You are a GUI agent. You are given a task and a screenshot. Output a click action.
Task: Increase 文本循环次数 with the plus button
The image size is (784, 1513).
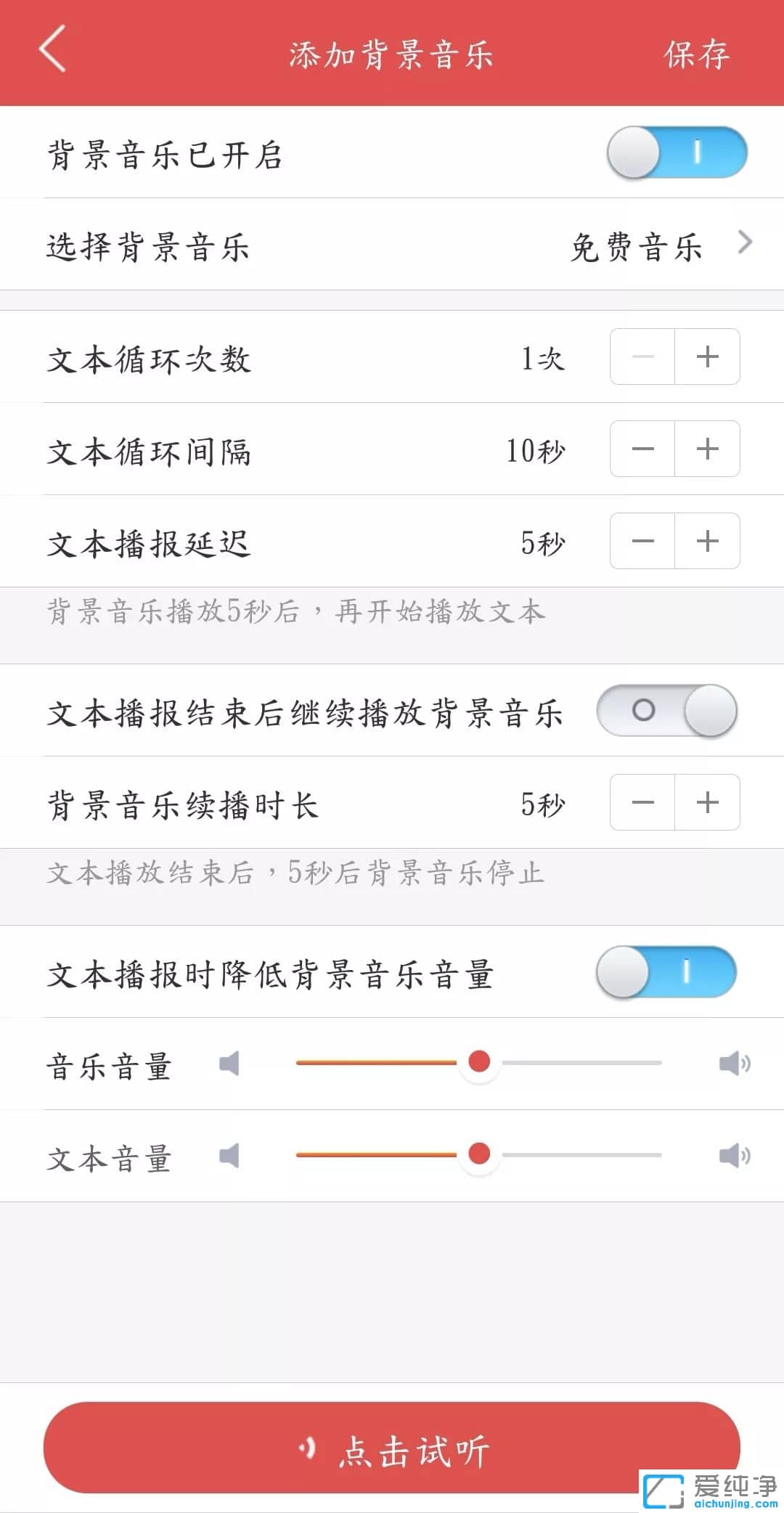[x=707, y=356]
